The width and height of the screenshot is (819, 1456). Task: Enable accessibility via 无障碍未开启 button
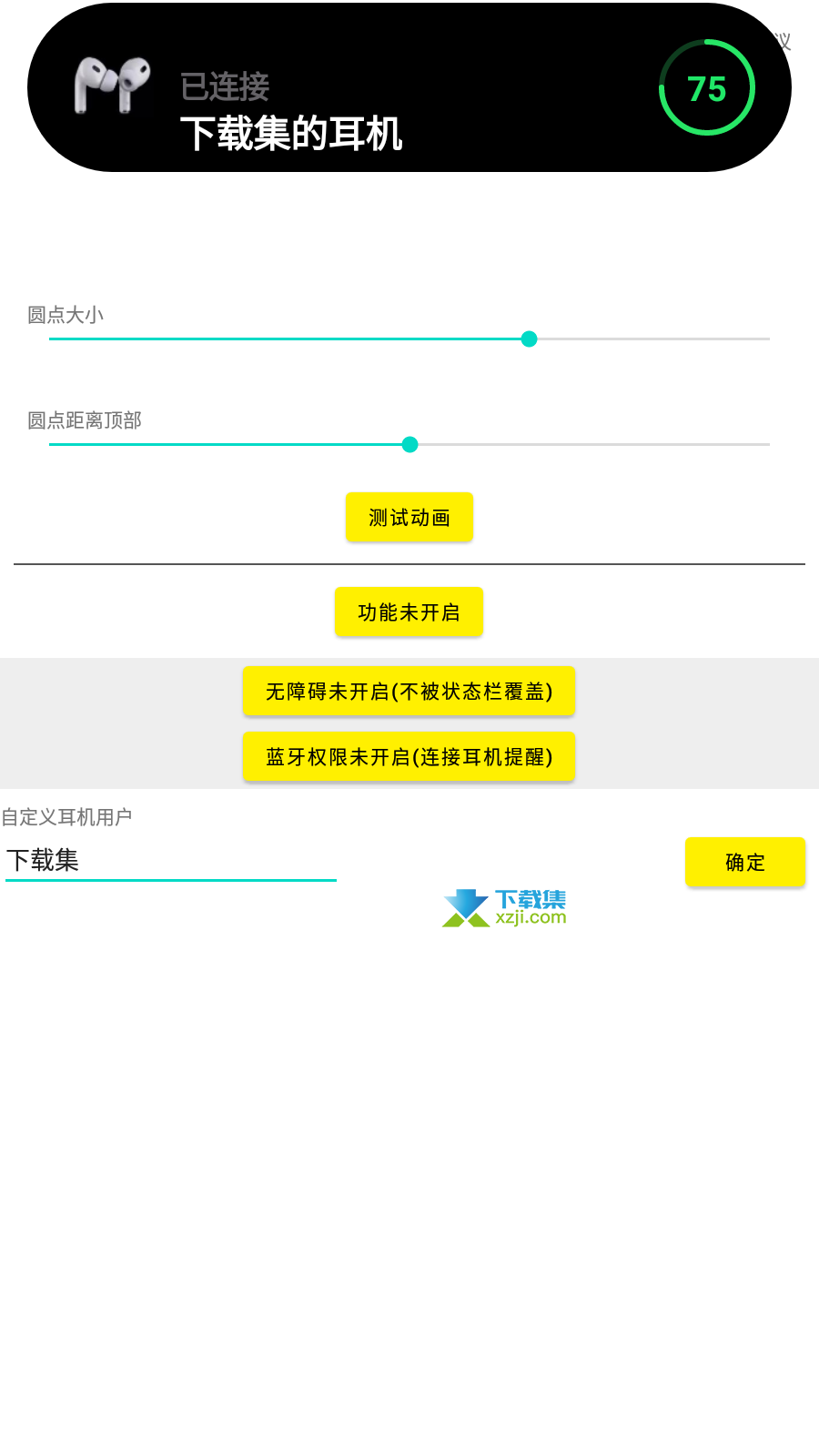click(x=409, y=691)
